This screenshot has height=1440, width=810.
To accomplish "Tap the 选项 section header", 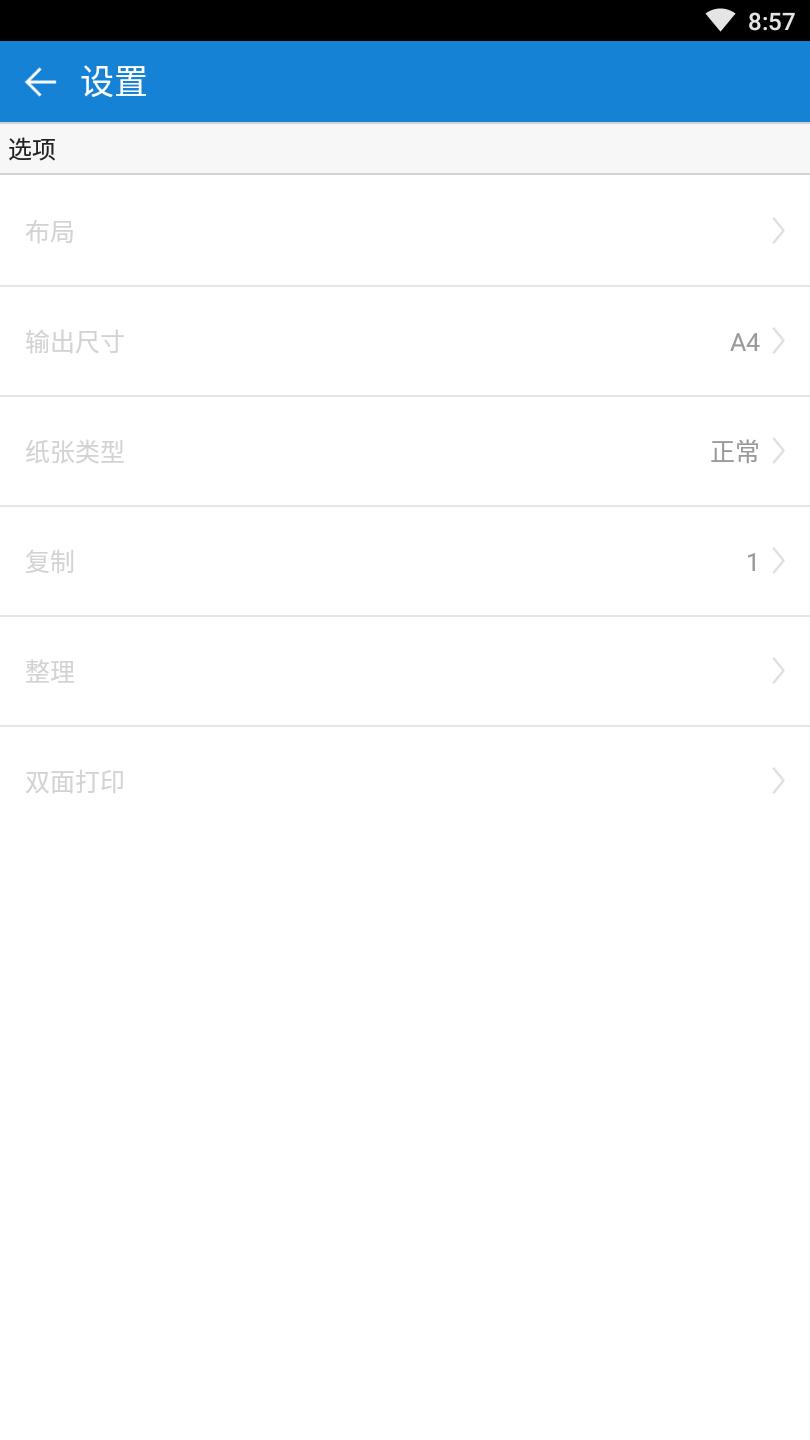I will (x=30, y=148).
